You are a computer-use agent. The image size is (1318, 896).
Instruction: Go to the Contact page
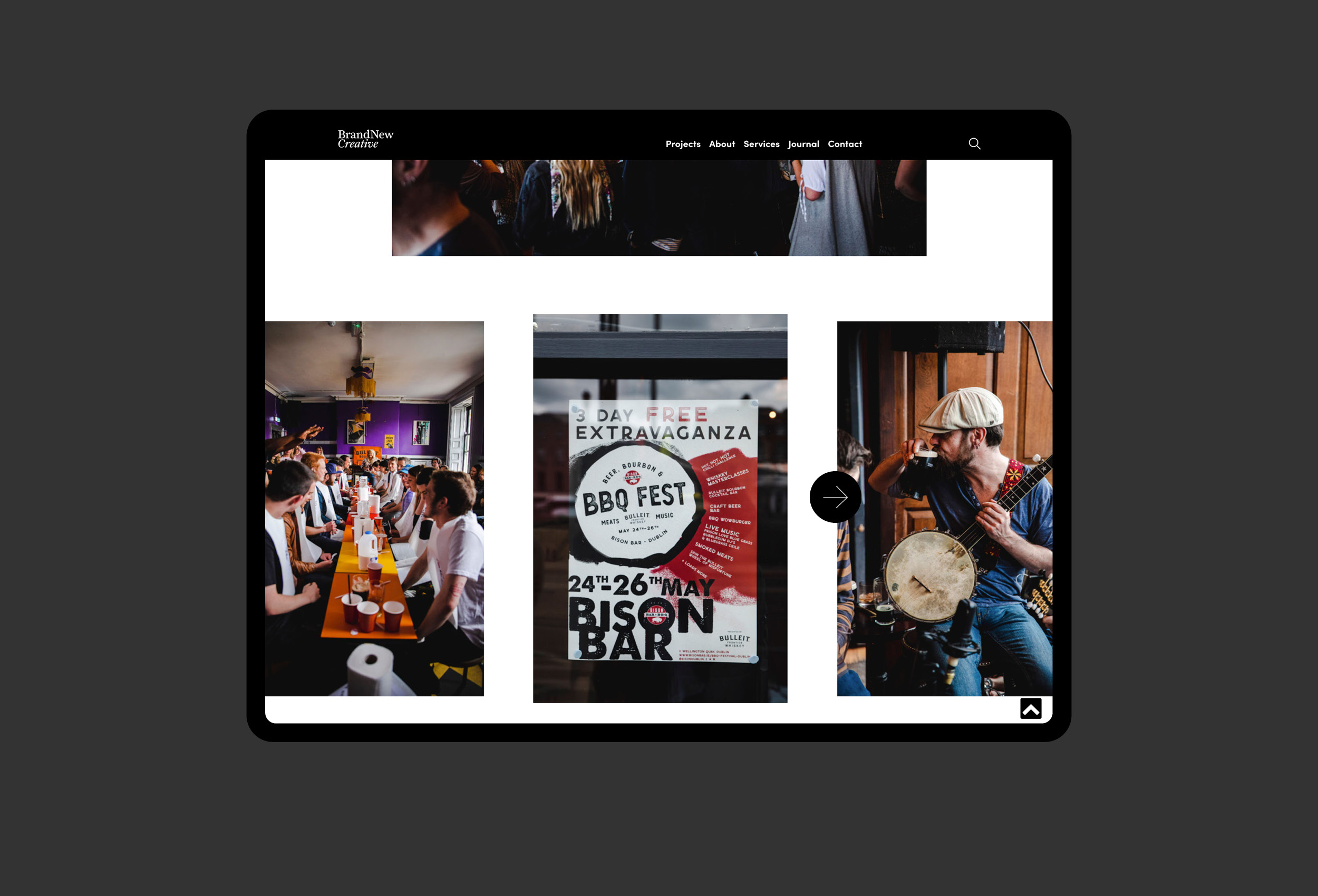(x=845, y=144)
